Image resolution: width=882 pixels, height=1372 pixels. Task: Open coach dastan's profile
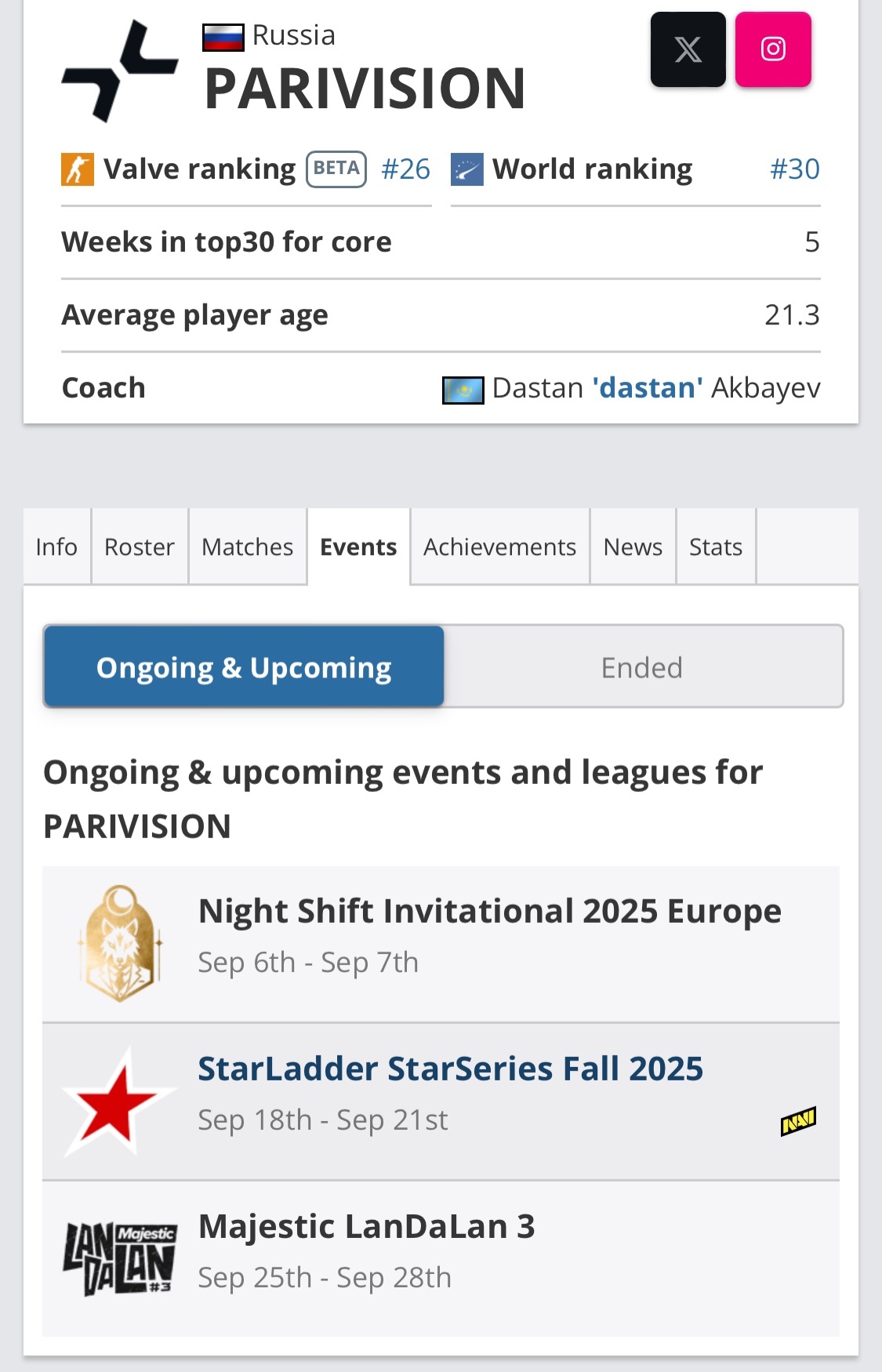647,388
